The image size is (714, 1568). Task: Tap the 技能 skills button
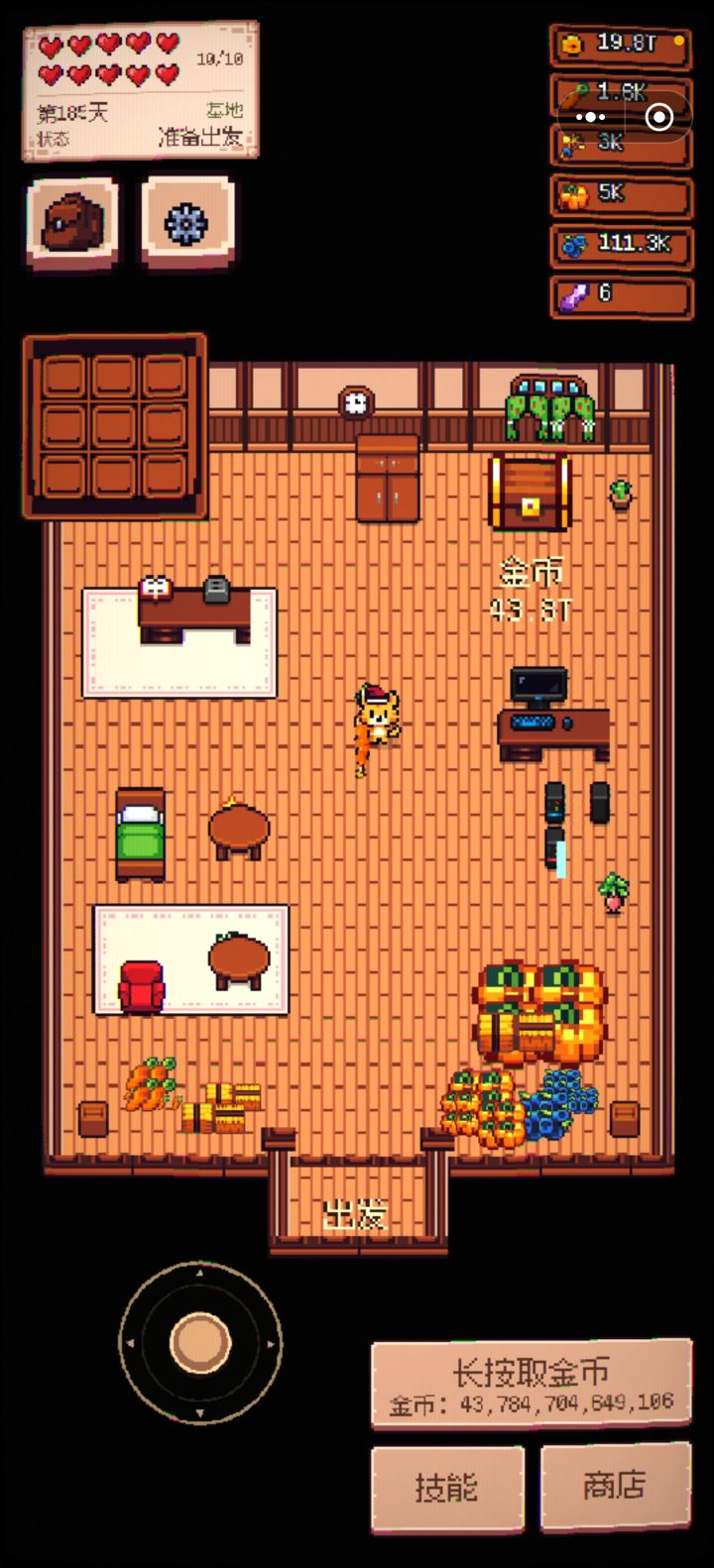[447, 1488]
